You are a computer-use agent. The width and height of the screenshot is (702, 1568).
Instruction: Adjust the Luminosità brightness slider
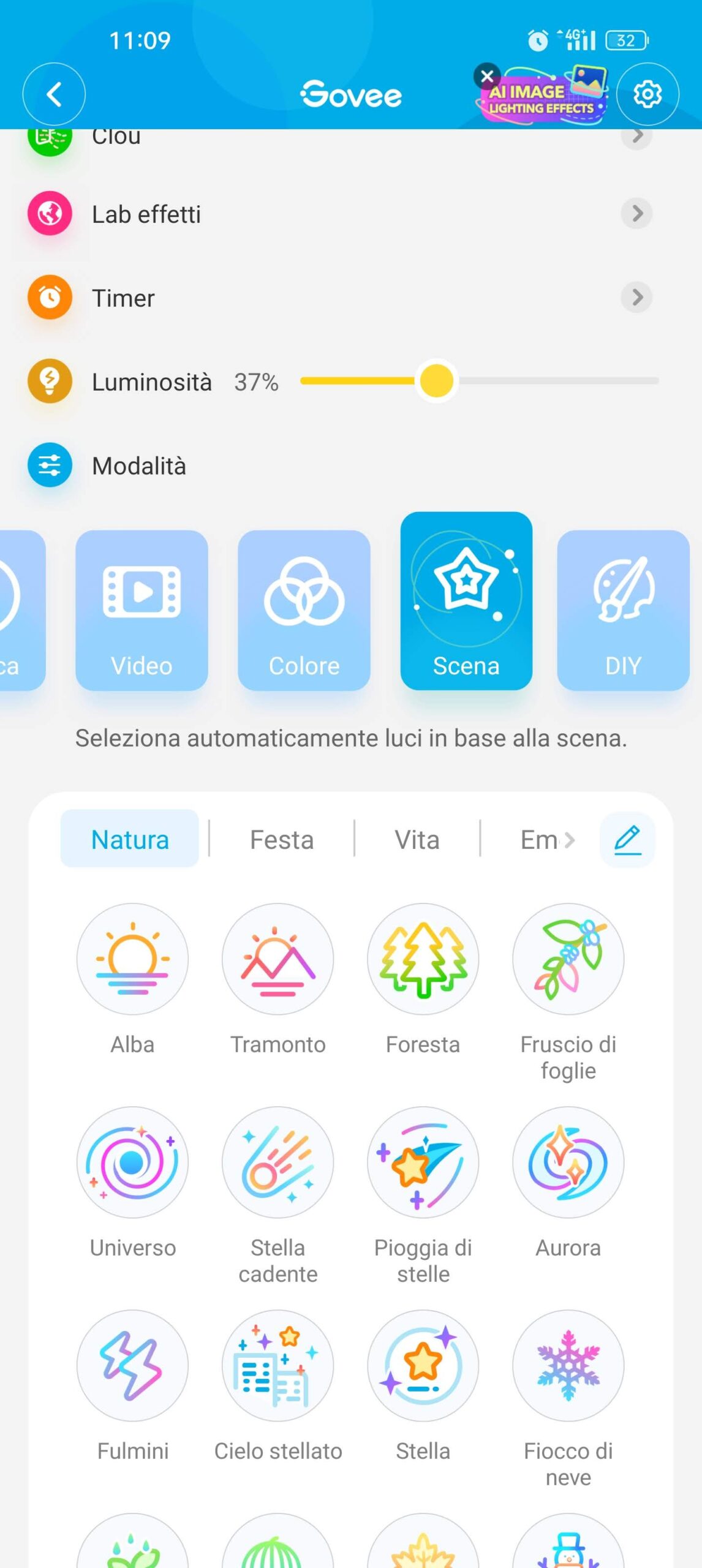click(x=436, y=381)
